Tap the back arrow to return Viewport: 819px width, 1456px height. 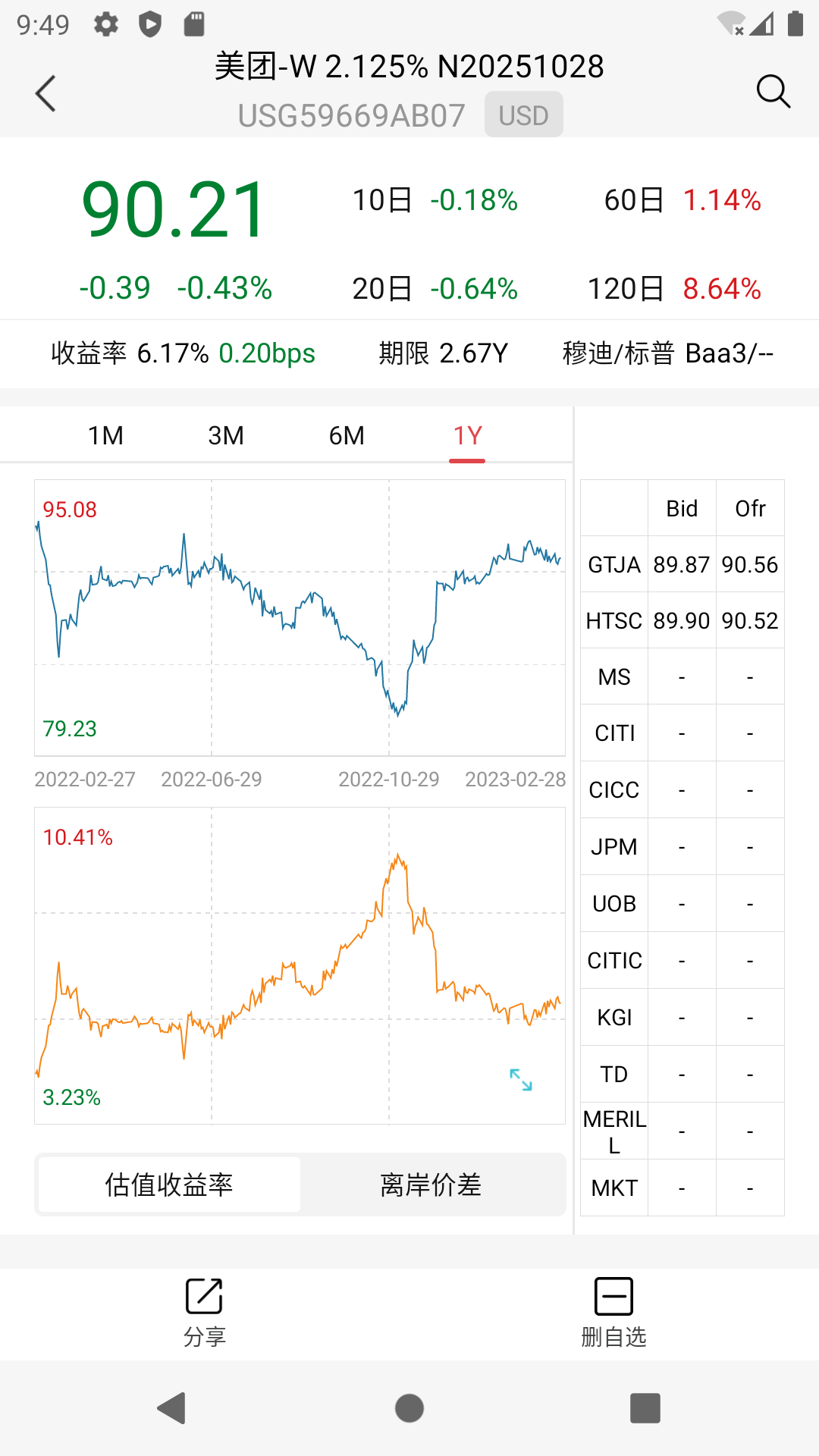click(x=45, y=94)
